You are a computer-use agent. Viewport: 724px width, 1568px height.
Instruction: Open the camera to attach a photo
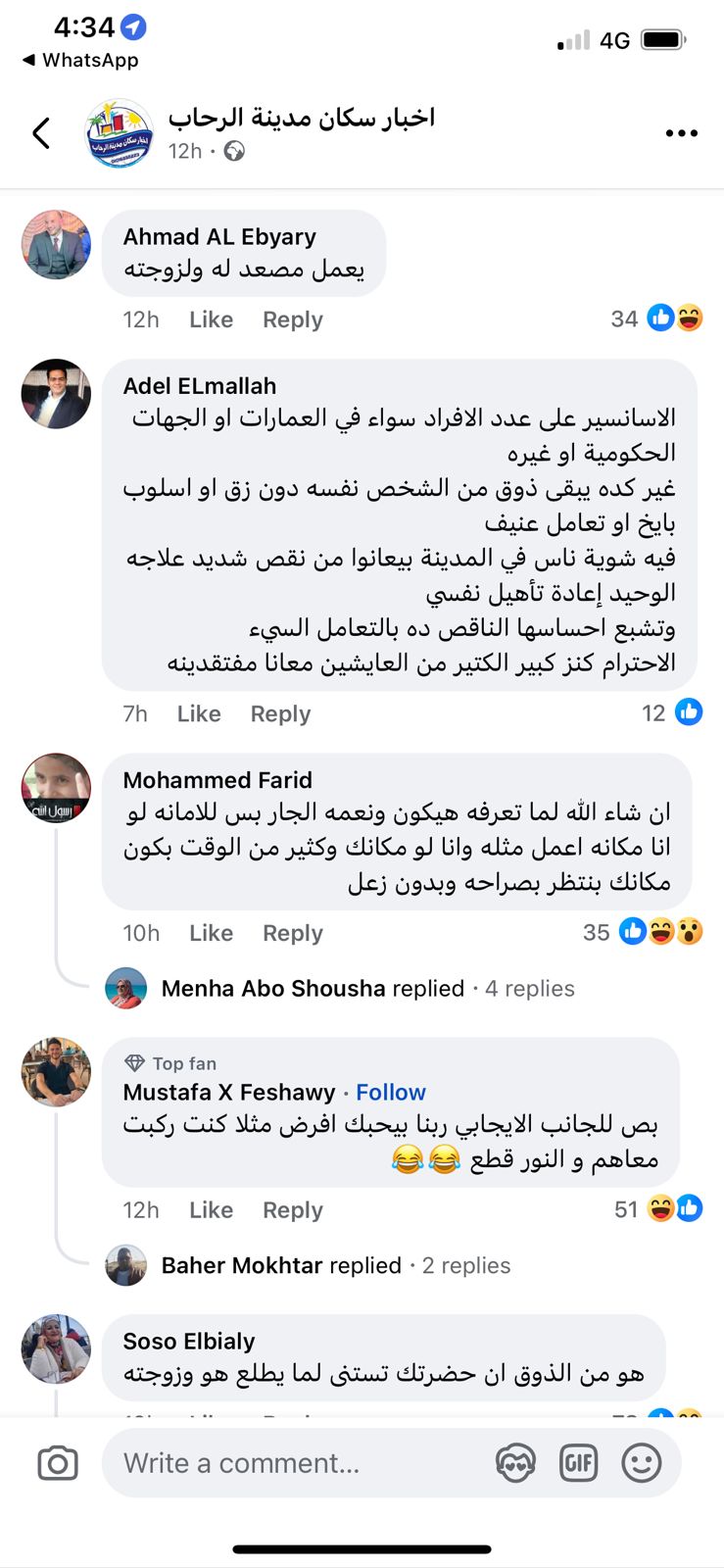[x=58, y=1463]
